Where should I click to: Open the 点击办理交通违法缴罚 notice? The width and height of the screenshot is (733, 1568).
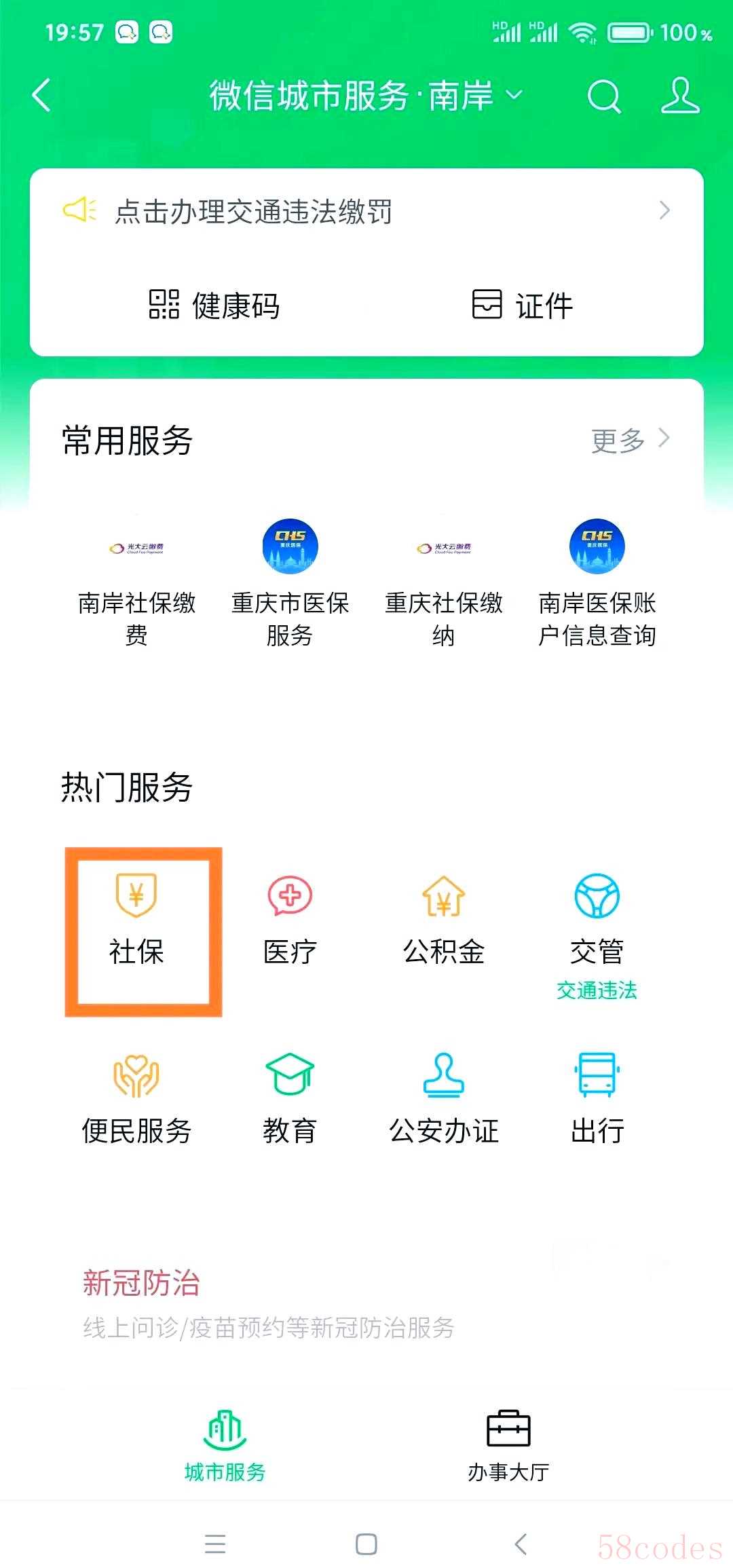click(x=366, y=211)
